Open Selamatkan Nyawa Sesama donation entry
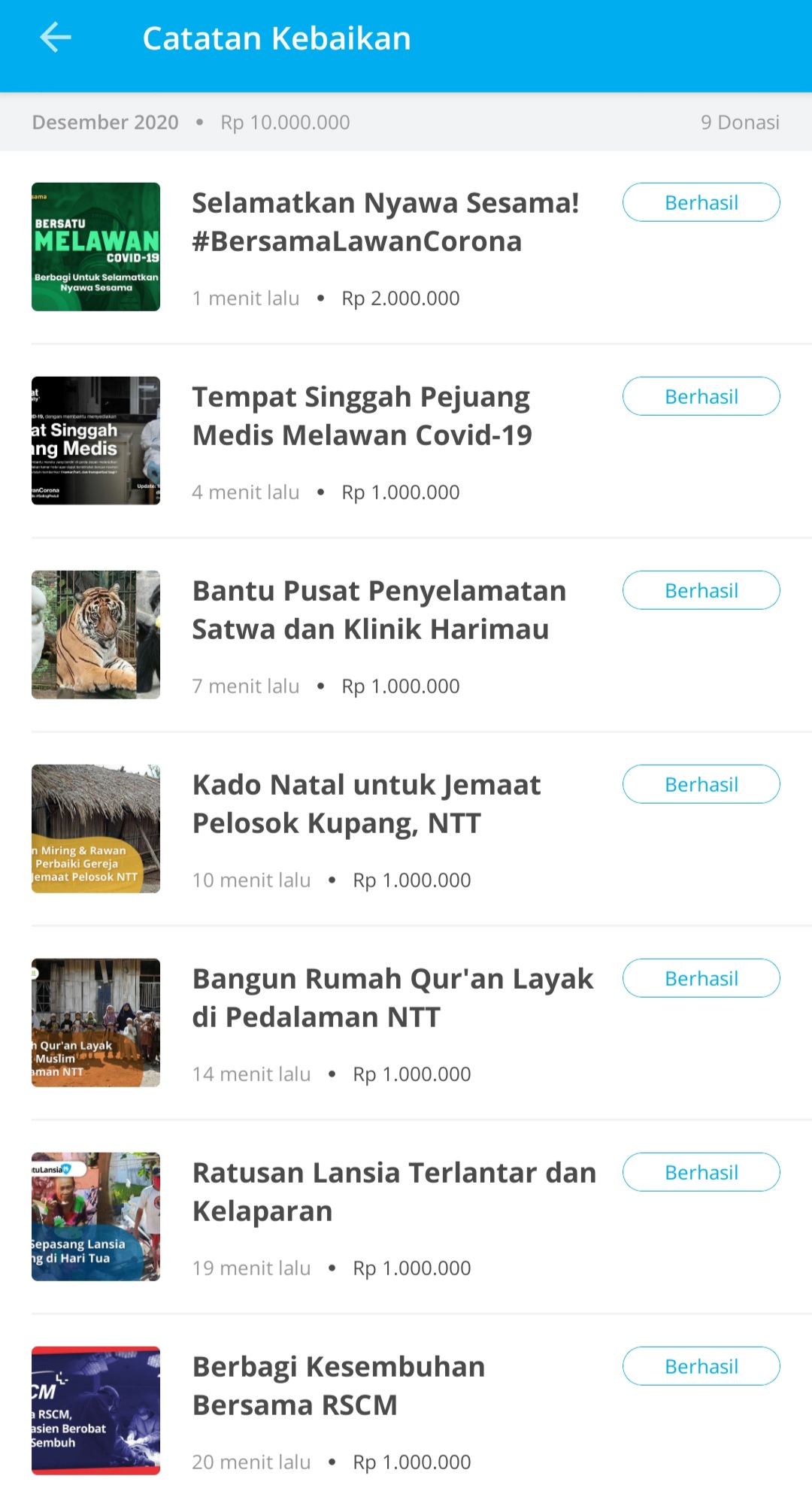 tap(385, 222)
